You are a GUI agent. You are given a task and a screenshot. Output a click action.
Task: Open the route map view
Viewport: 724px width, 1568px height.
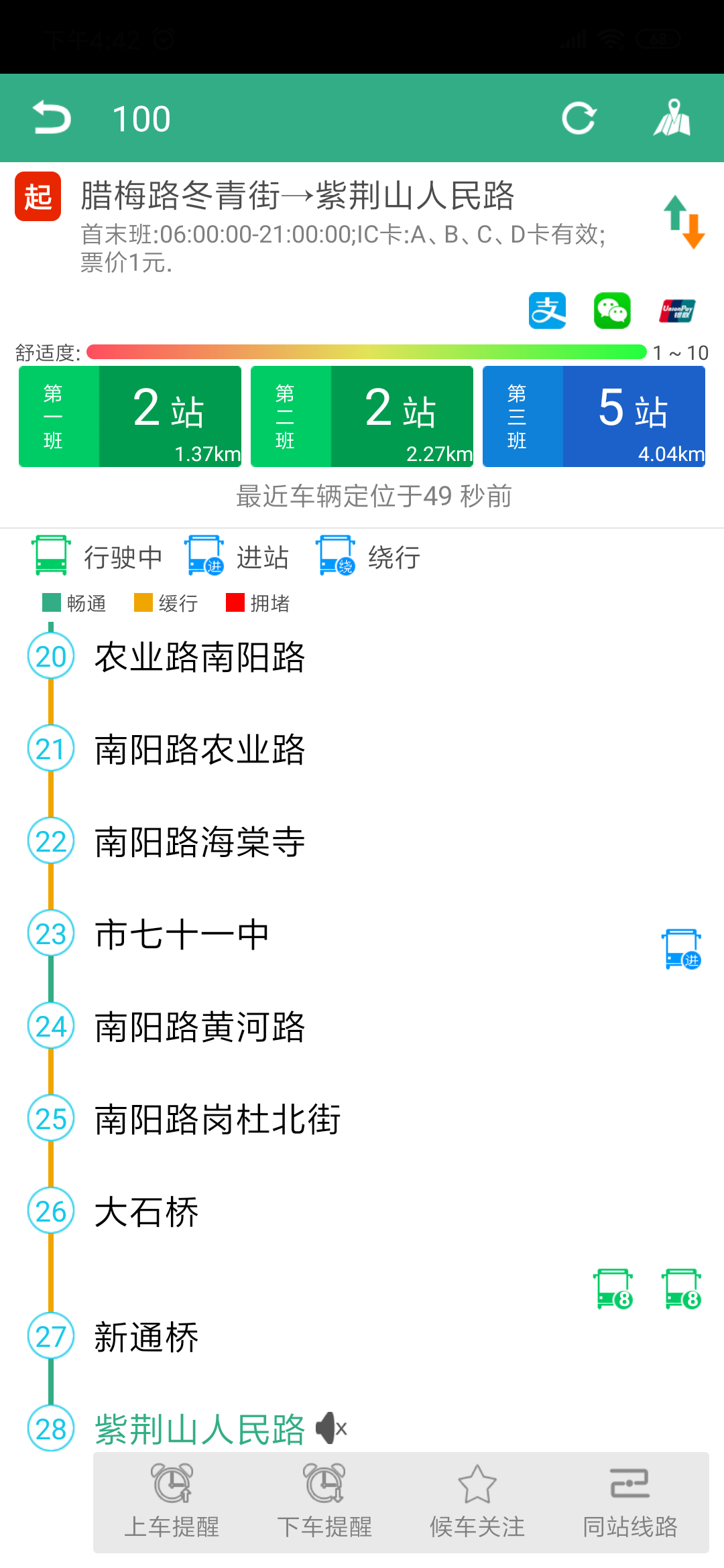coord(674,117)
